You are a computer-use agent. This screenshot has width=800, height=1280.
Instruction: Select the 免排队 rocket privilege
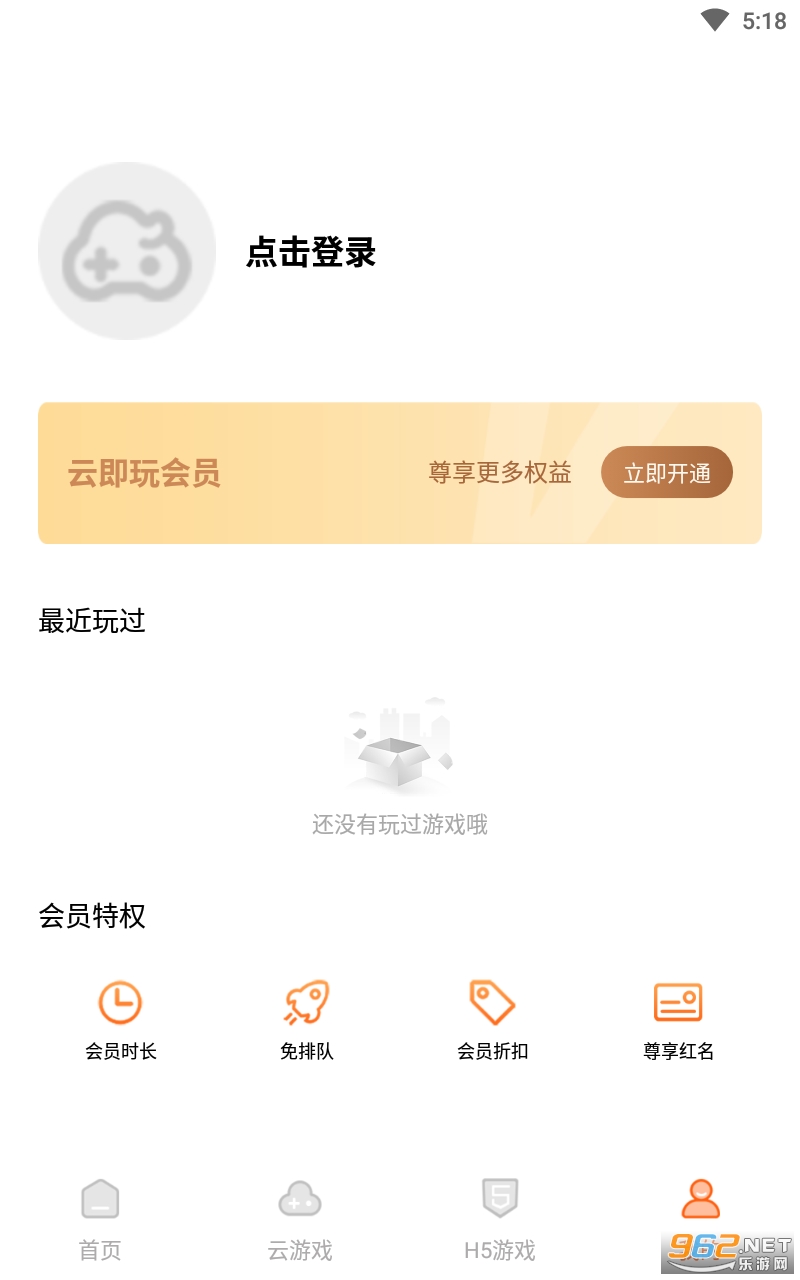pos(307,1020)
